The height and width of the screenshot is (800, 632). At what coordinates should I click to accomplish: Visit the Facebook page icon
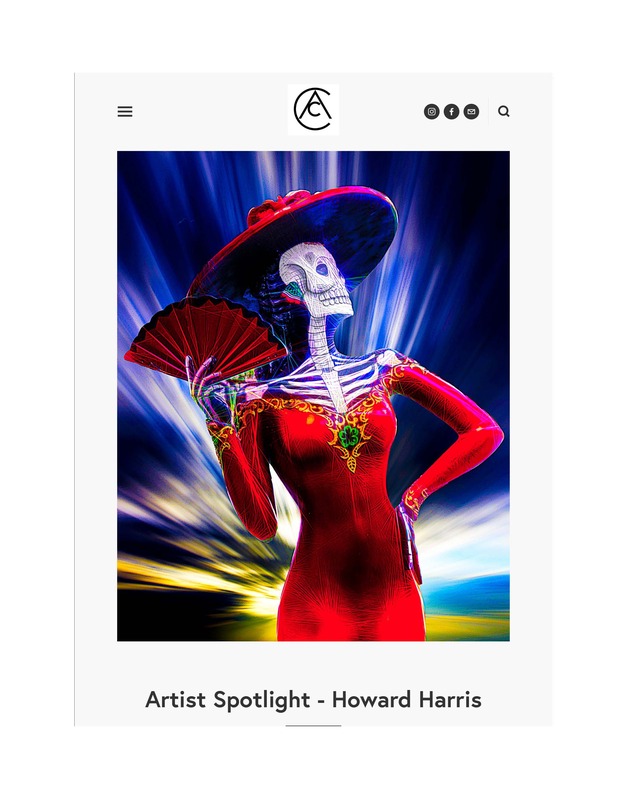[451, 112]
